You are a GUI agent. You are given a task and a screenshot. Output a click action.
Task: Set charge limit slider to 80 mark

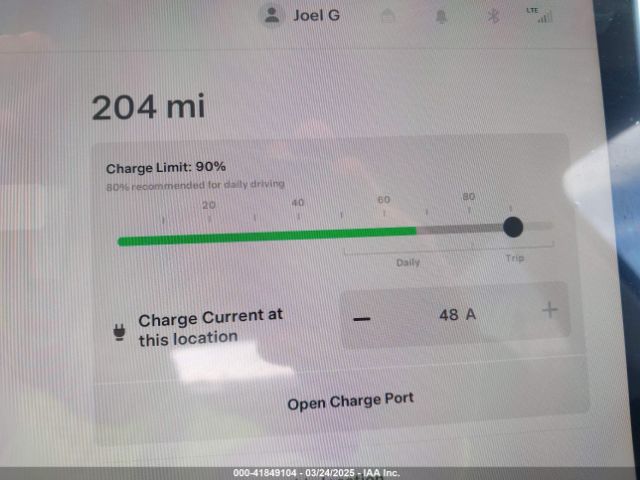coord(469,228)
